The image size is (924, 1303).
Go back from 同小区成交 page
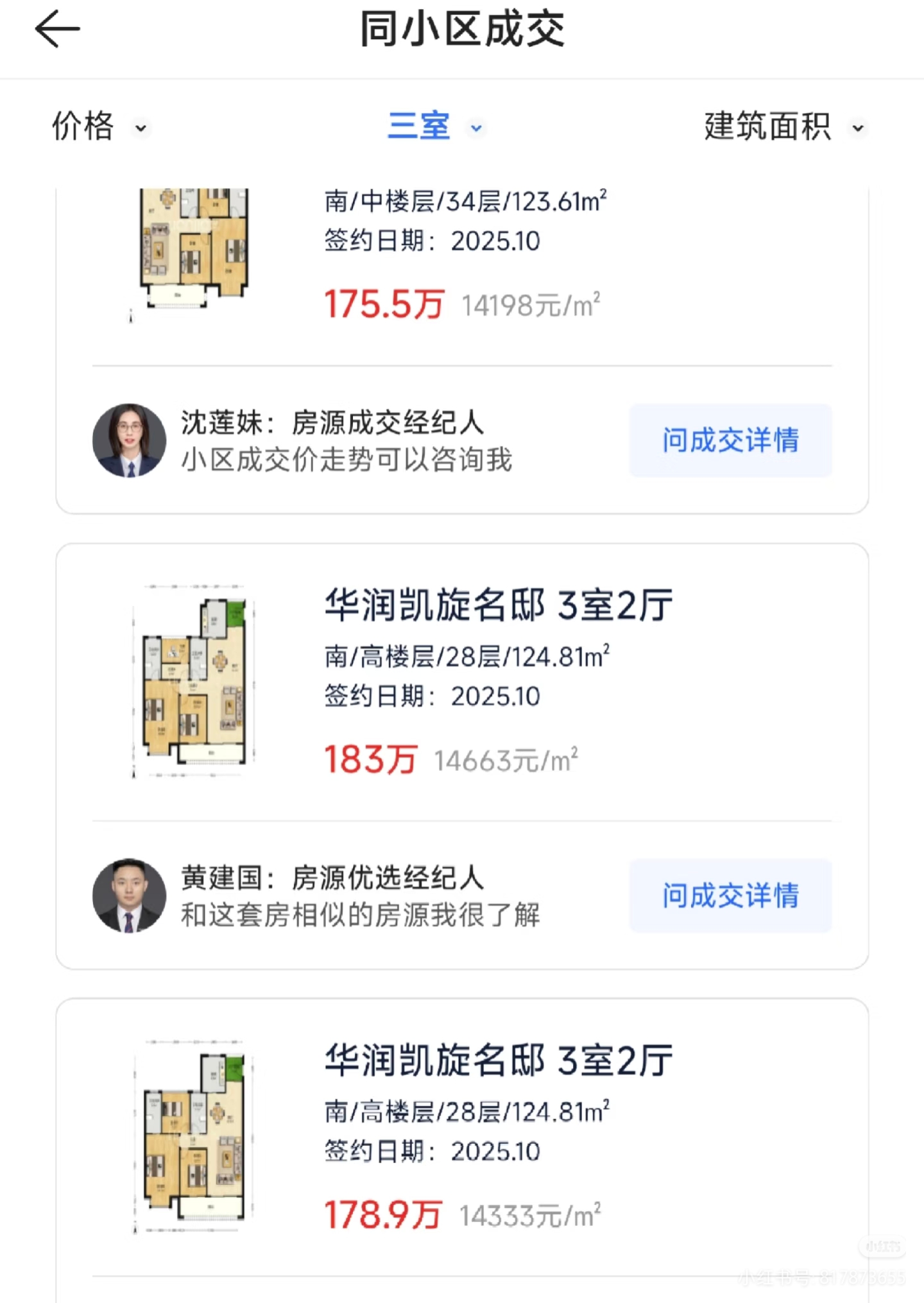pos(57,29)
